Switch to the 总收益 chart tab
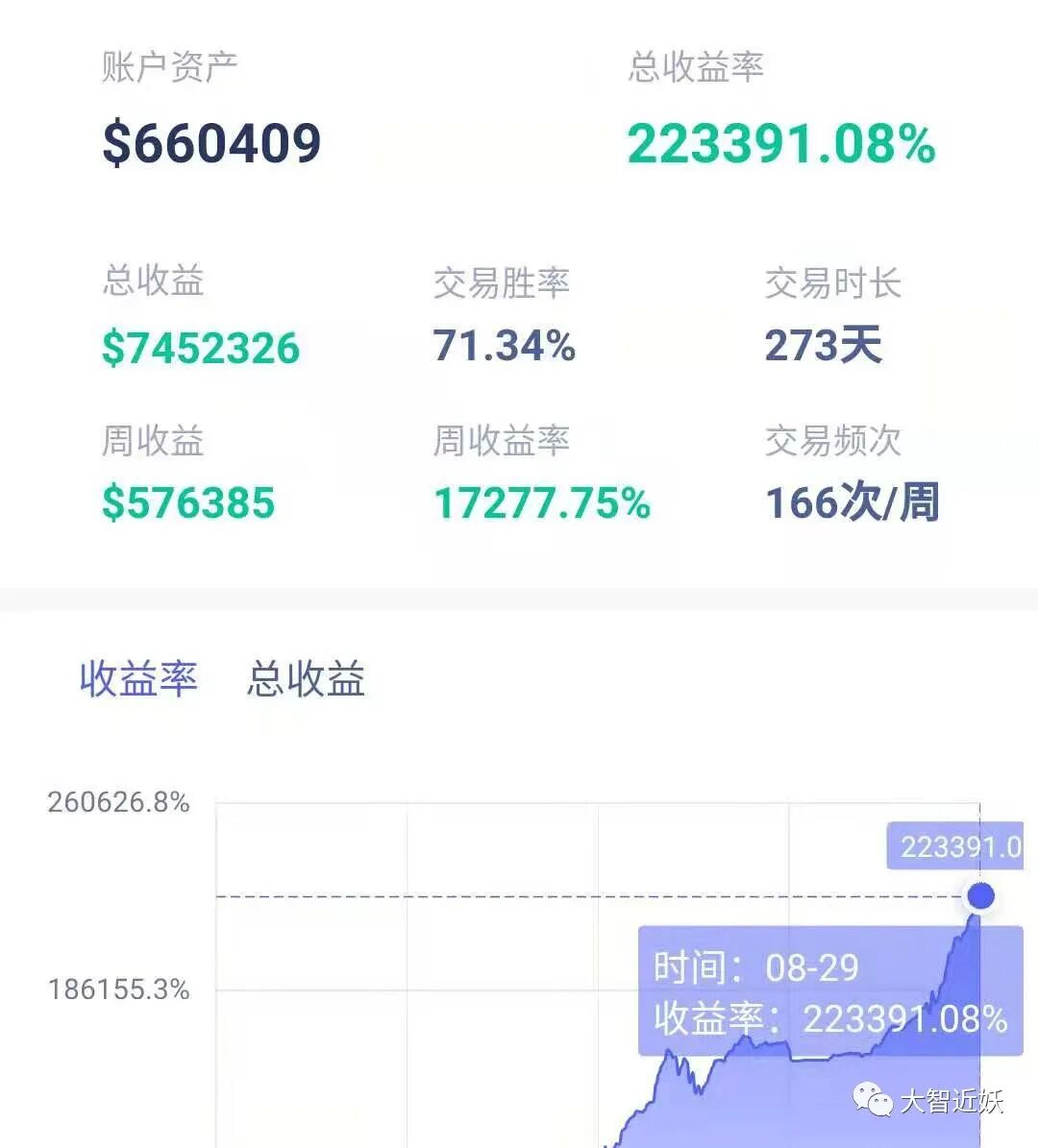This screenshot has height=1148, width=1038. point(306,678)
